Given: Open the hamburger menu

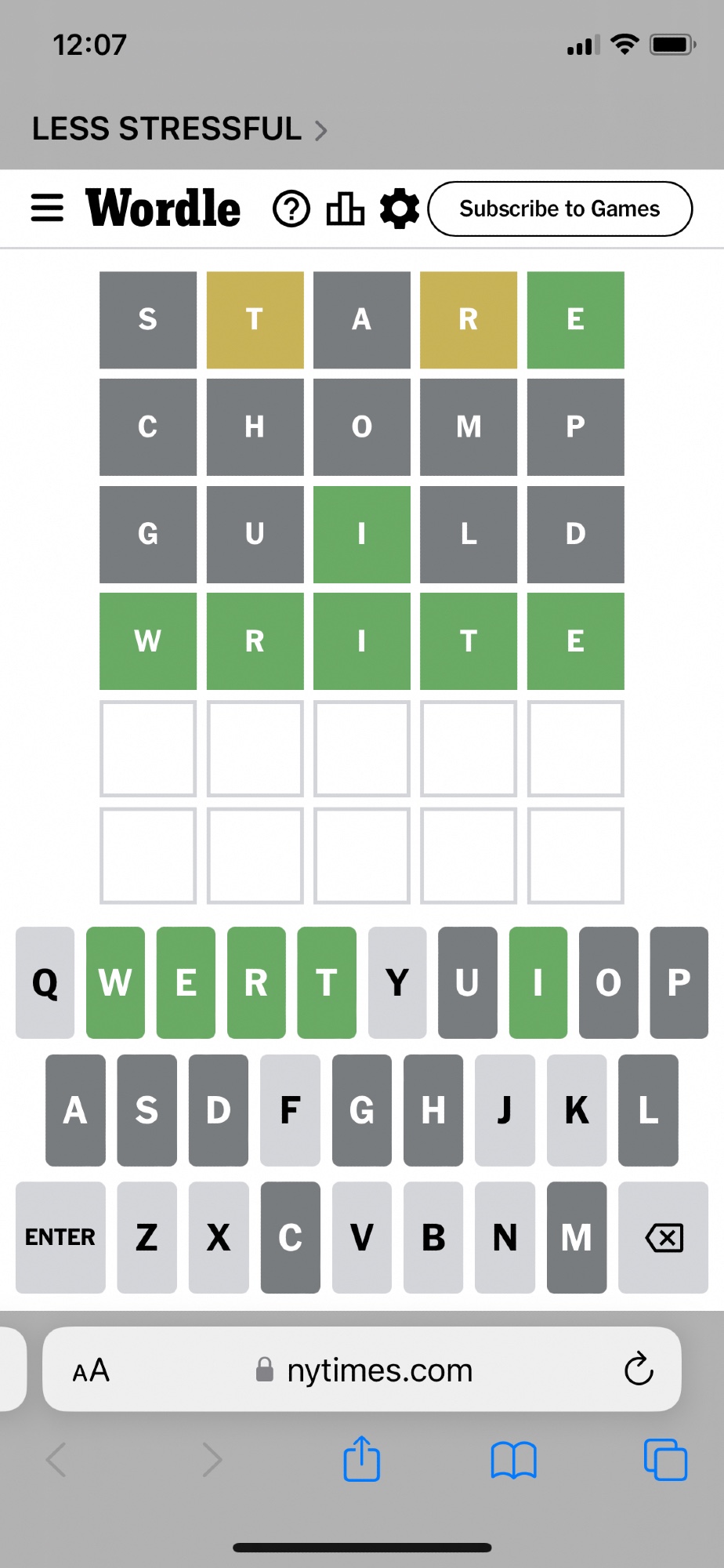Looking at the screenshot, I should [x=47, y=209].
